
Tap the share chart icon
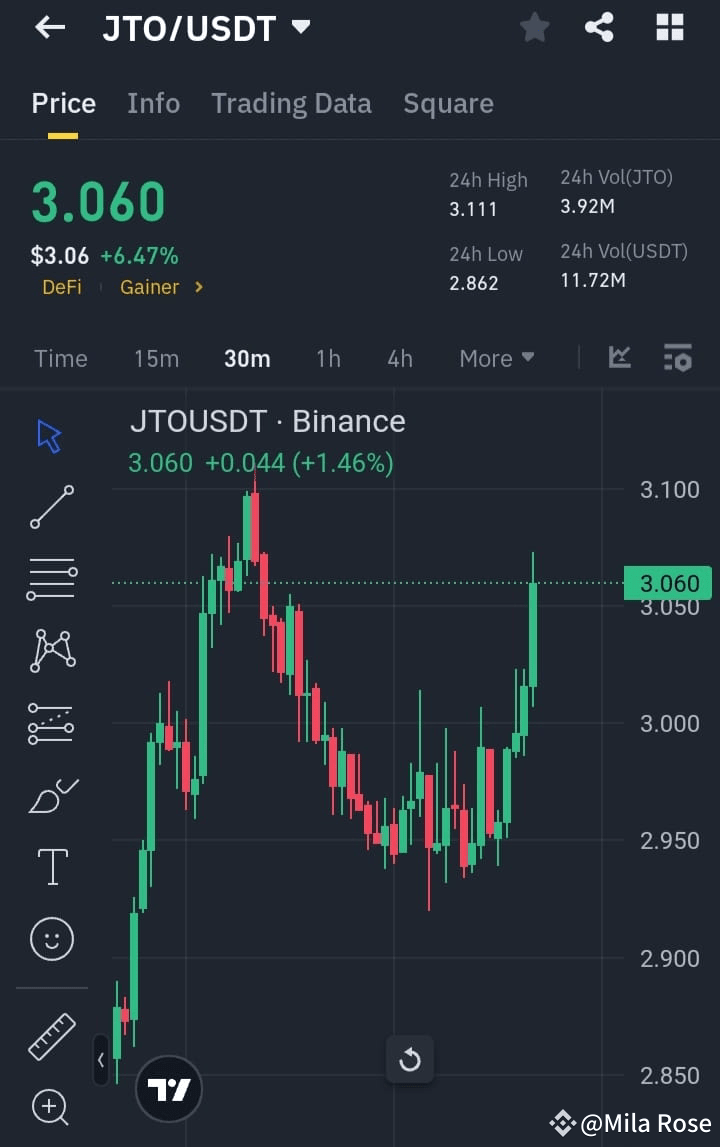pyautogui.click(x=599, y=27)
